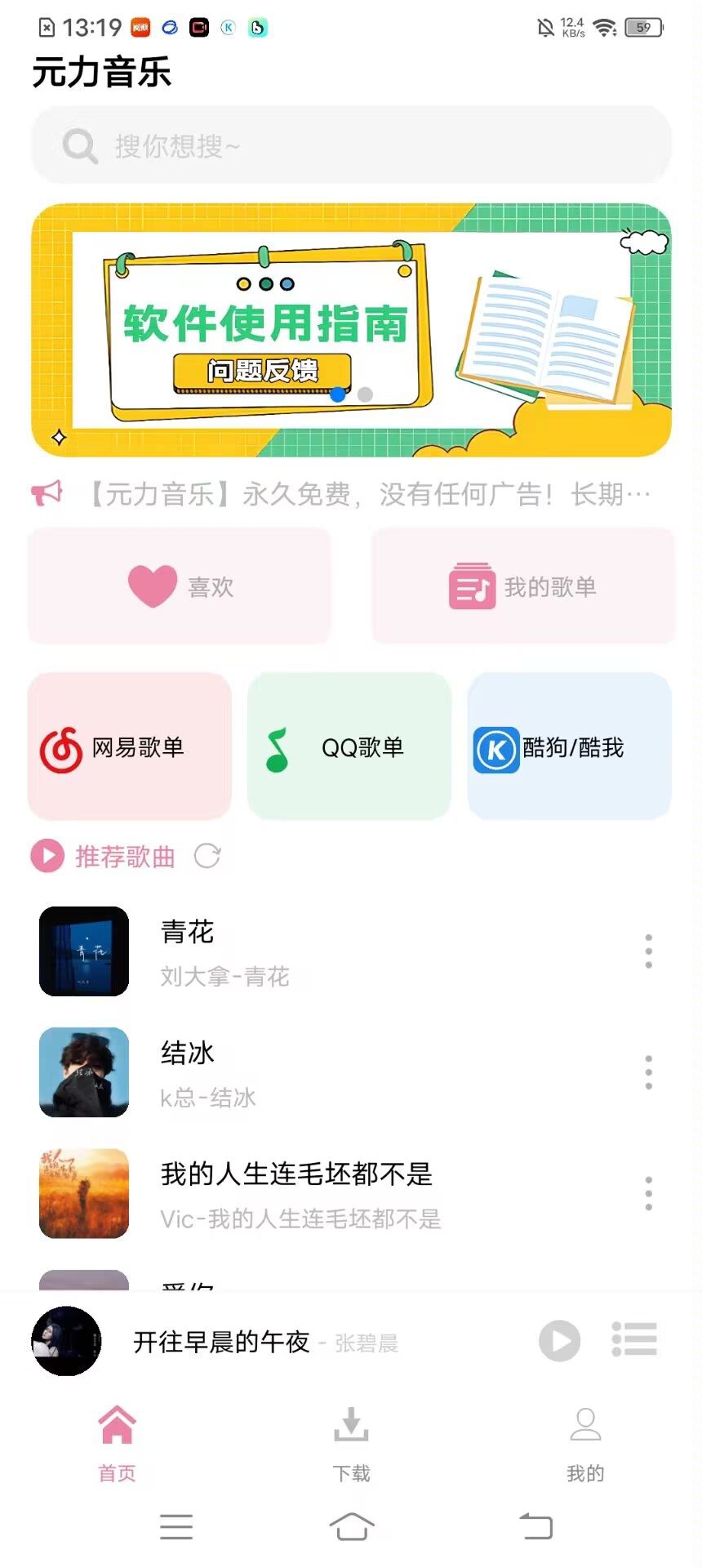
Task: Open more options for 青花
Action: pyautogui.click(x=649, y=951)
